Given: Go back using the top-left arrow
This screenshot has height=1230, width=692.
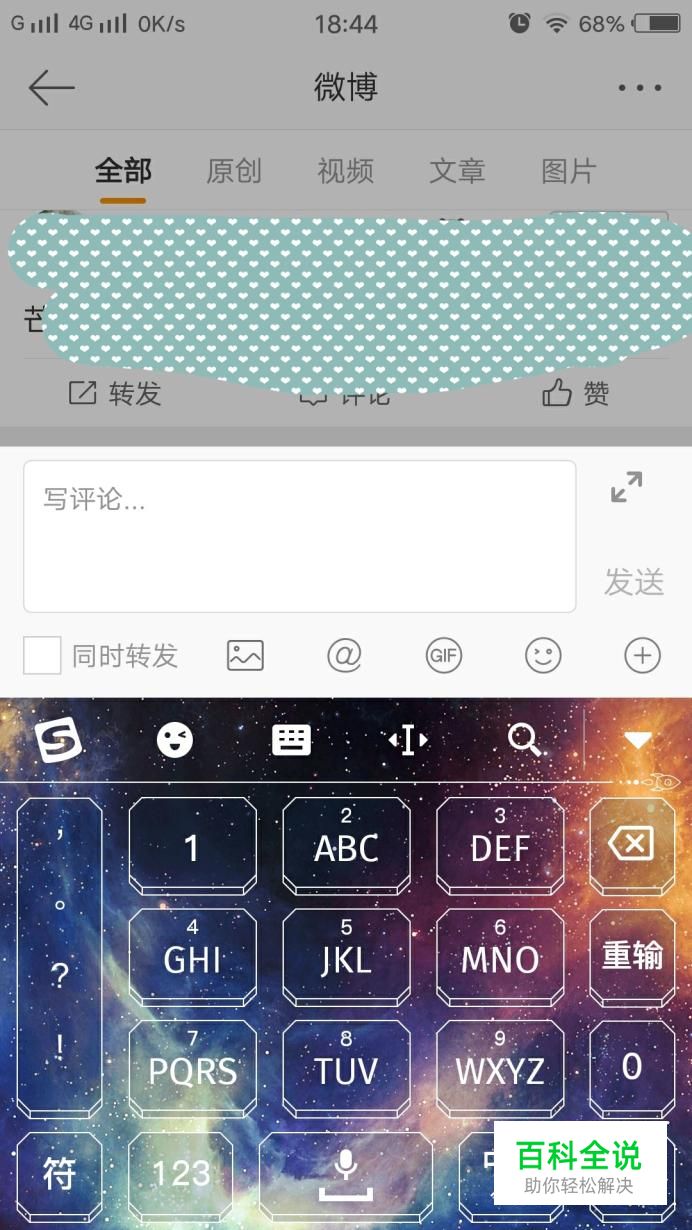Looking at the screenshot, I should tap(51, 88).
